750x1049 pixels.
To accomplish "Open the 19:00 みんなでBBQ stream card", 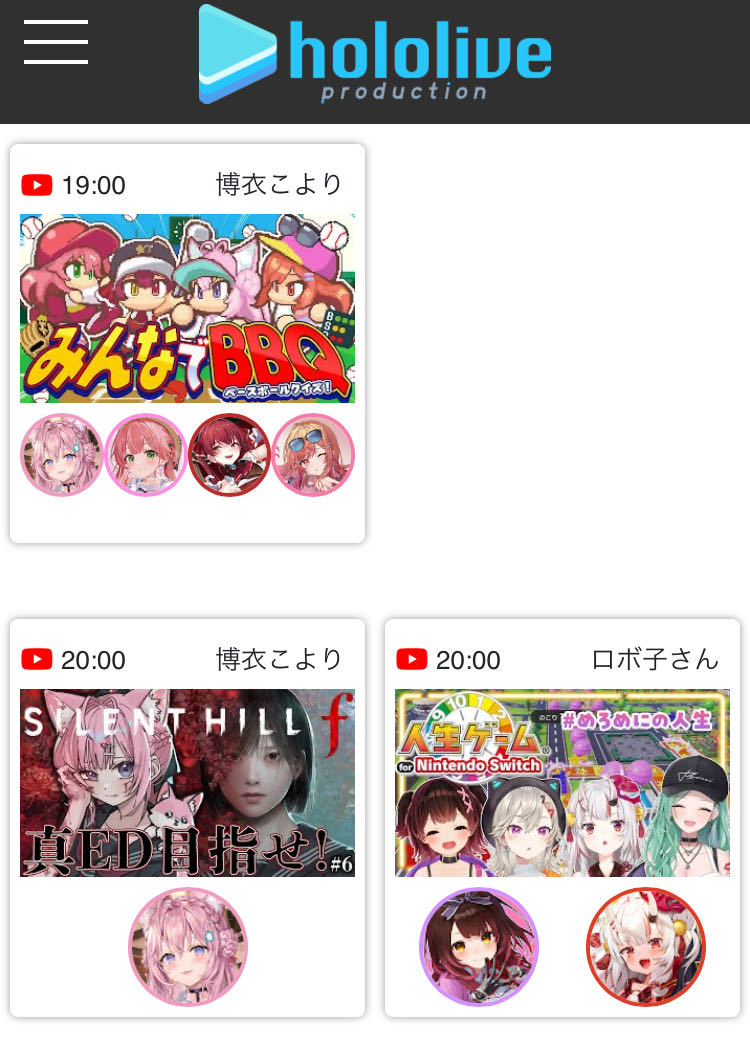I will (187, 308).
